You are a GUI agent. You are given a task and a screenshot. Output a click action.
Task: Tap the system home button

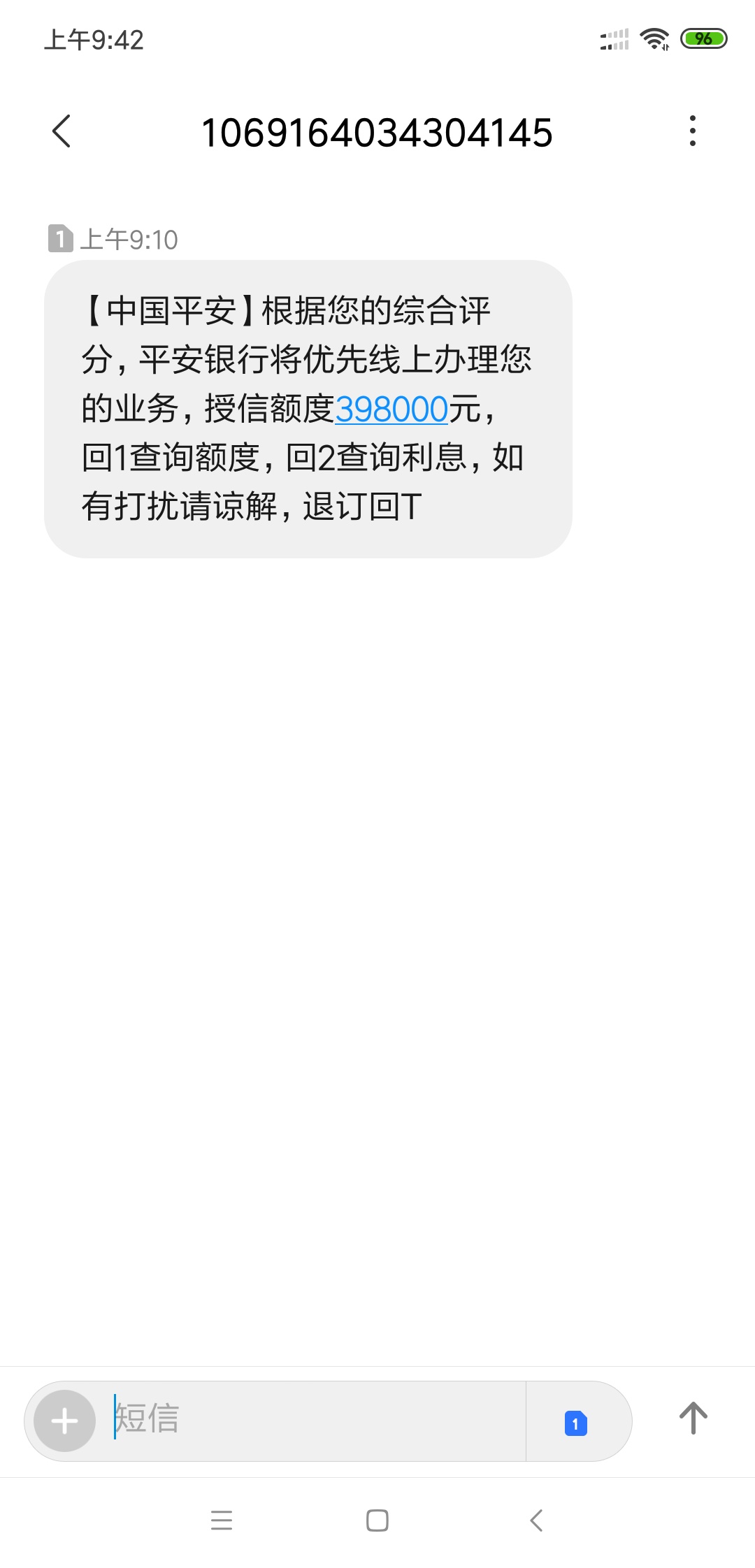377,1520
